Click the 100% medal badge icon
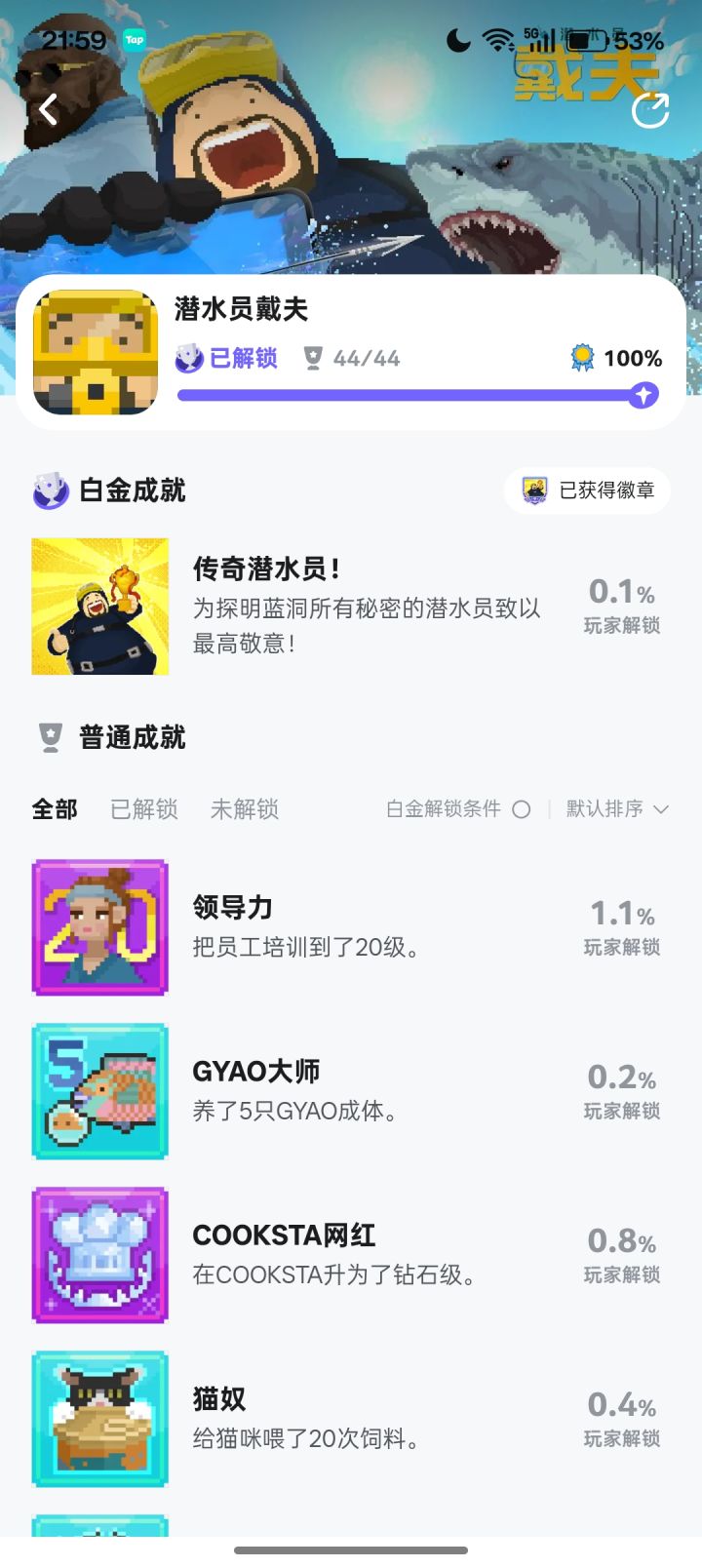The width and height of the screenshot is (702, 1568). (582, 358)
